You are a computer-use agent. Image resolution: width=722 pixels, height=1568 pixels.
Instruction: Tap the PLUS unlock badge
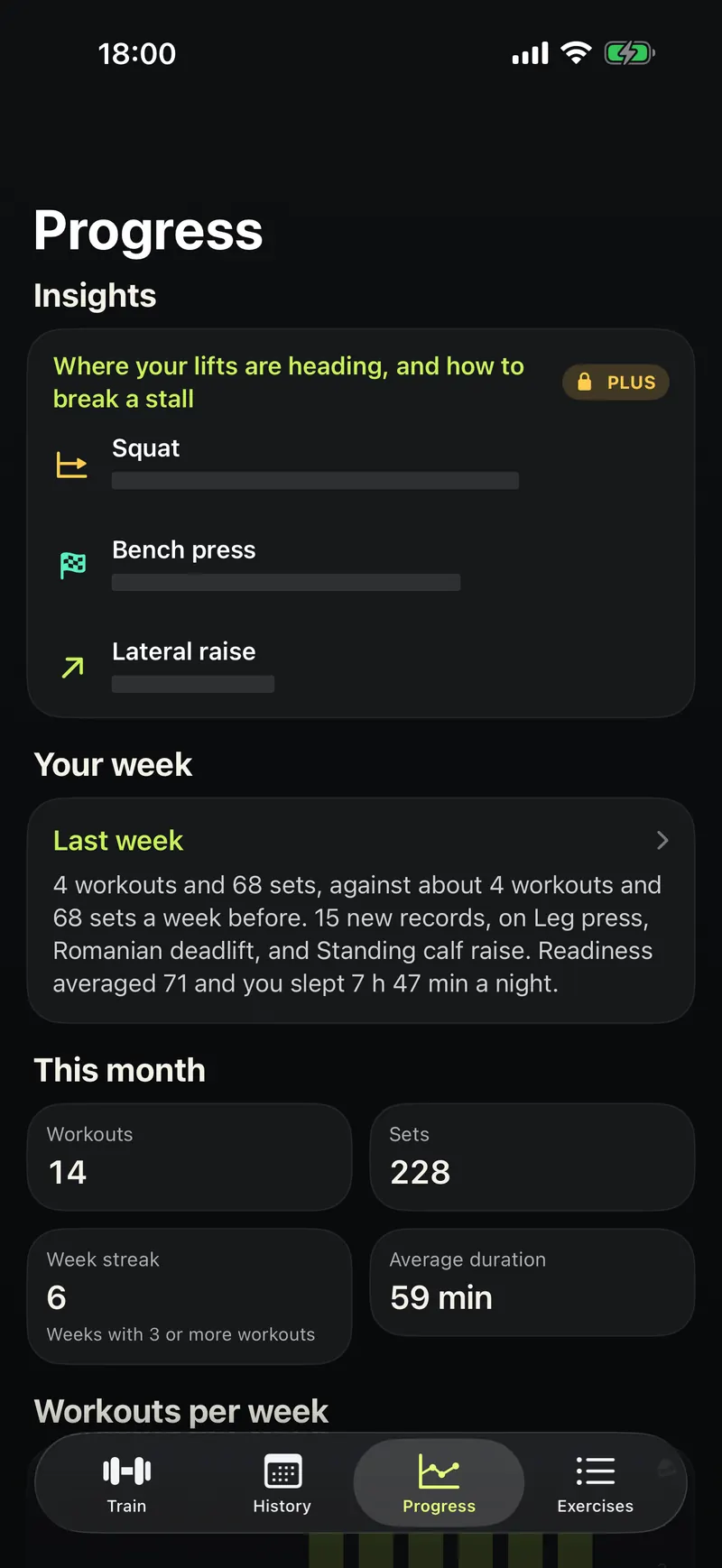click(x=616, y=382)
